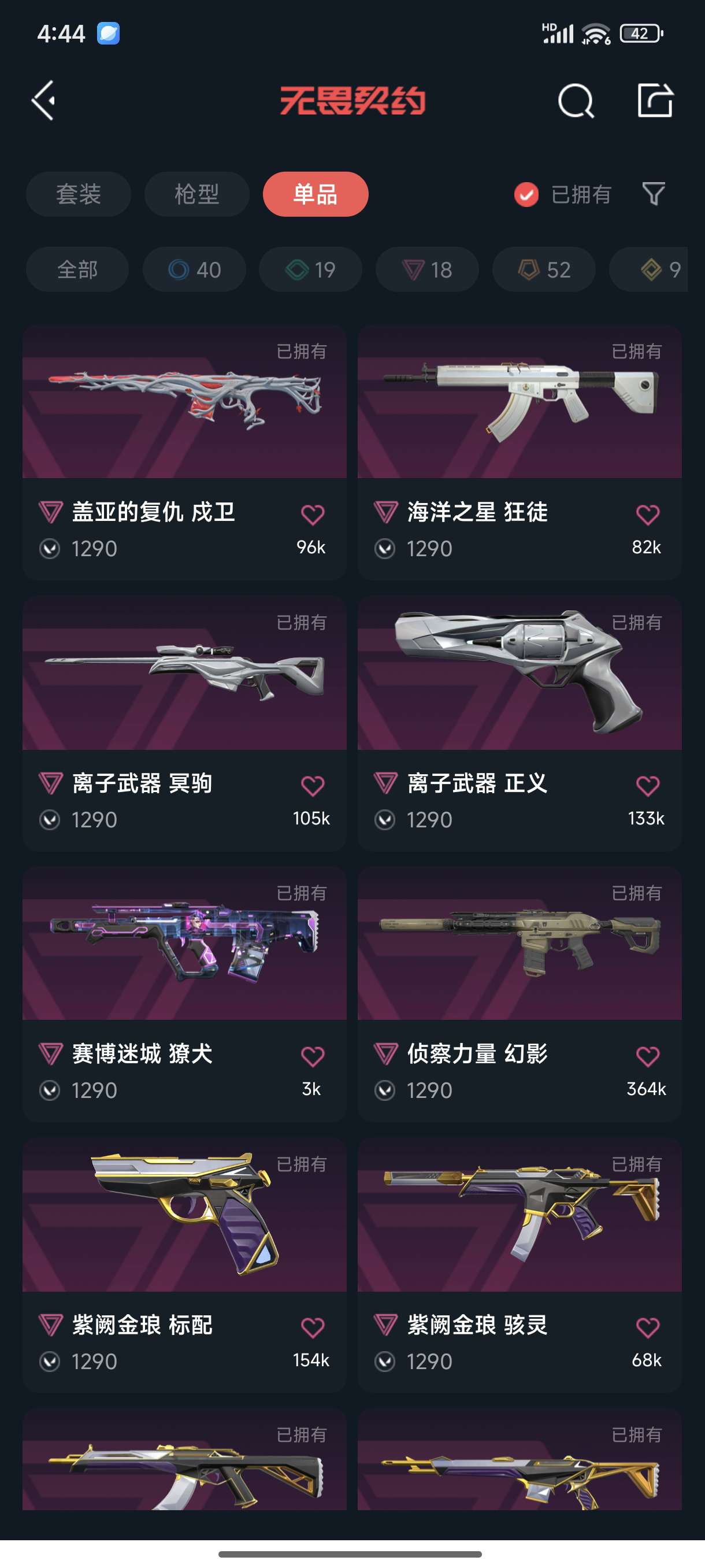
Task: Select the 全部 rarity chip
Action: pos(77,269)
